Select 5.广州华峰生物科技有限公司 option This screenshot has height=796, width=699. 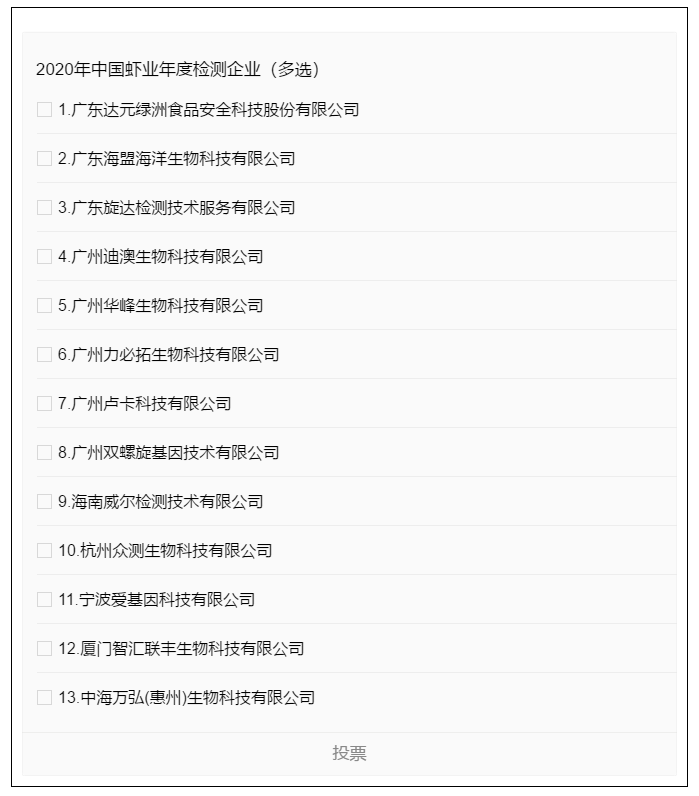(44, 306)
